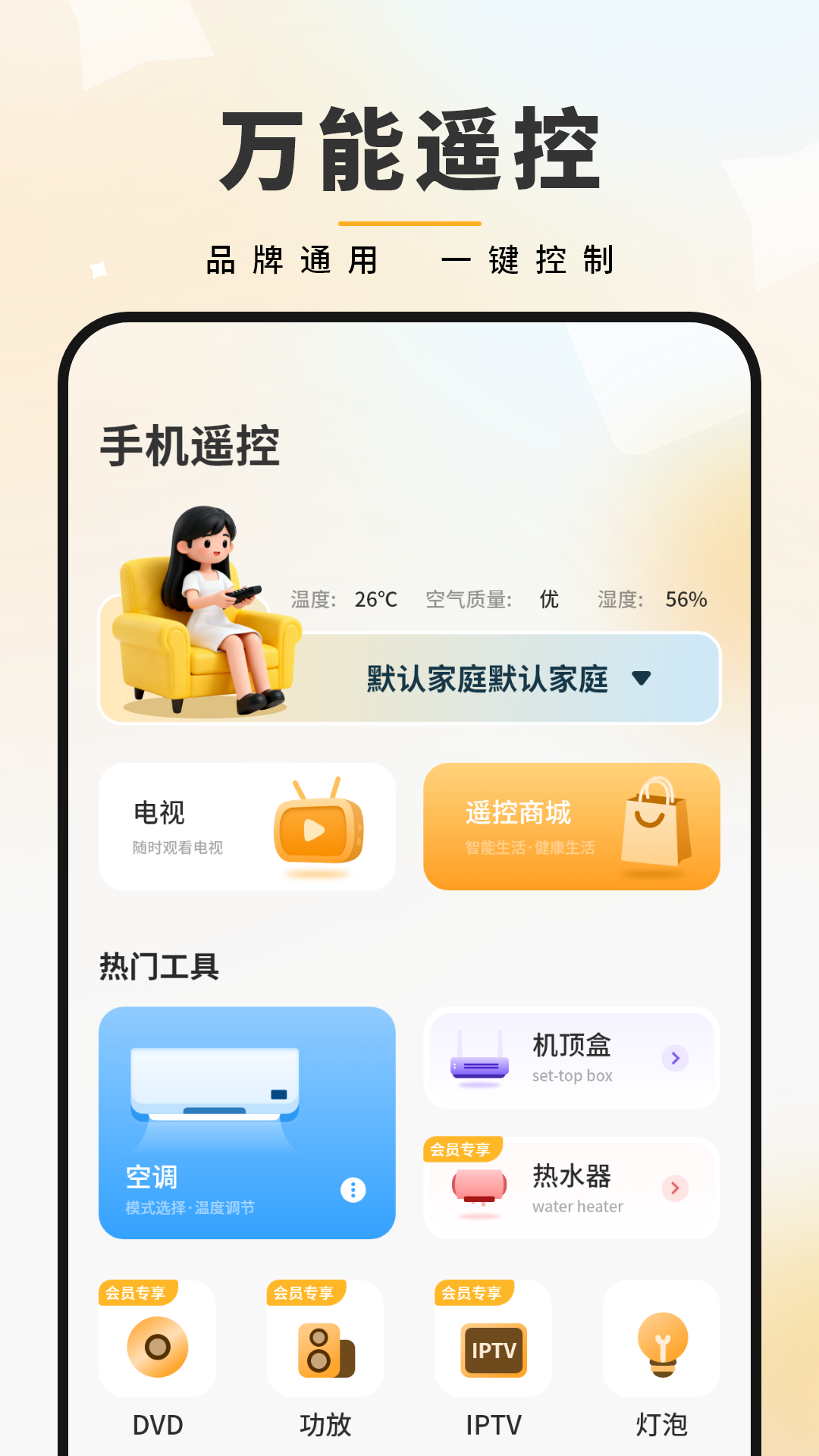
Task: Expand the 热水器 chevron arrow
Action: tap(673, 1188)
